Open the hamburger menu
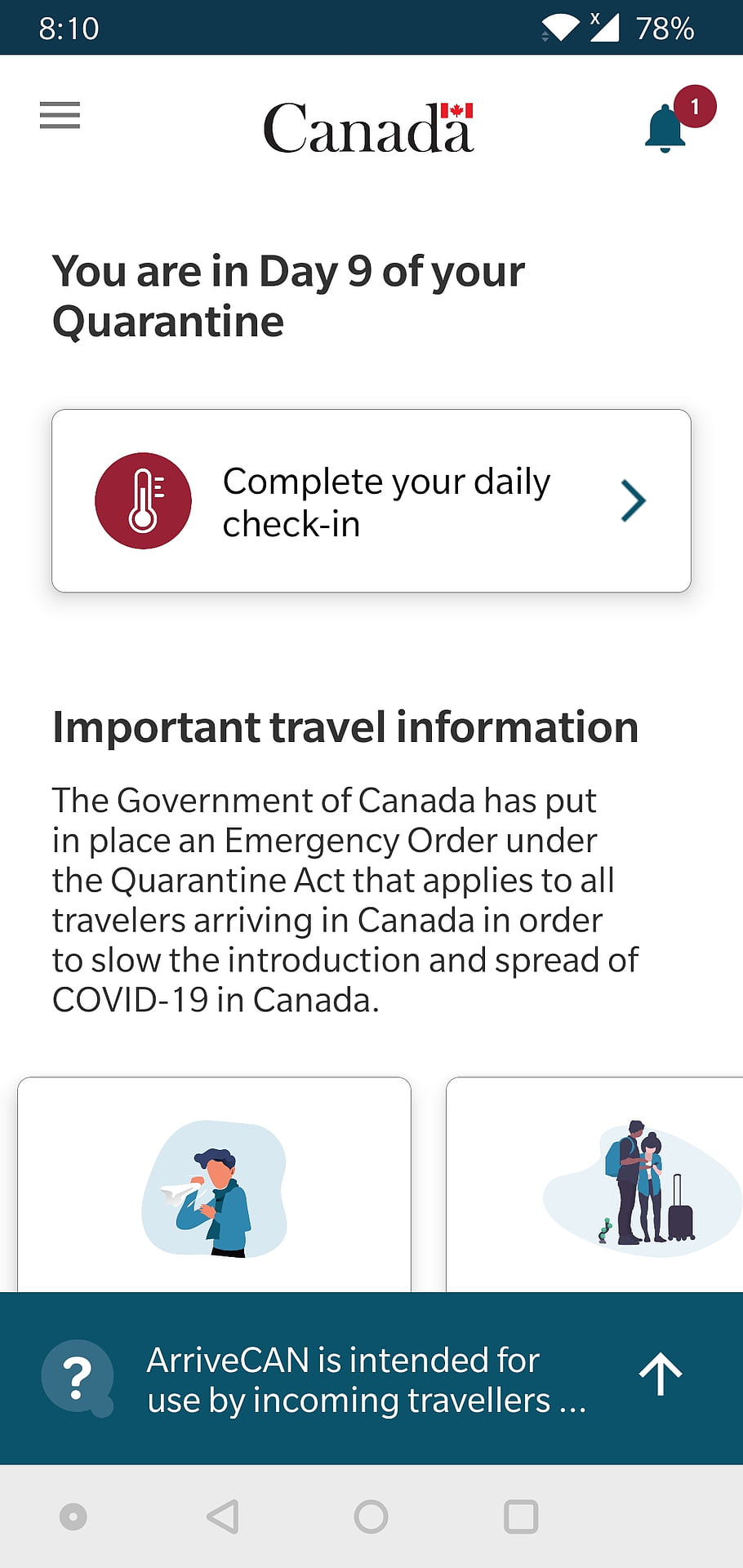Viewport: 743px width, 1568px height. [60, 115]
